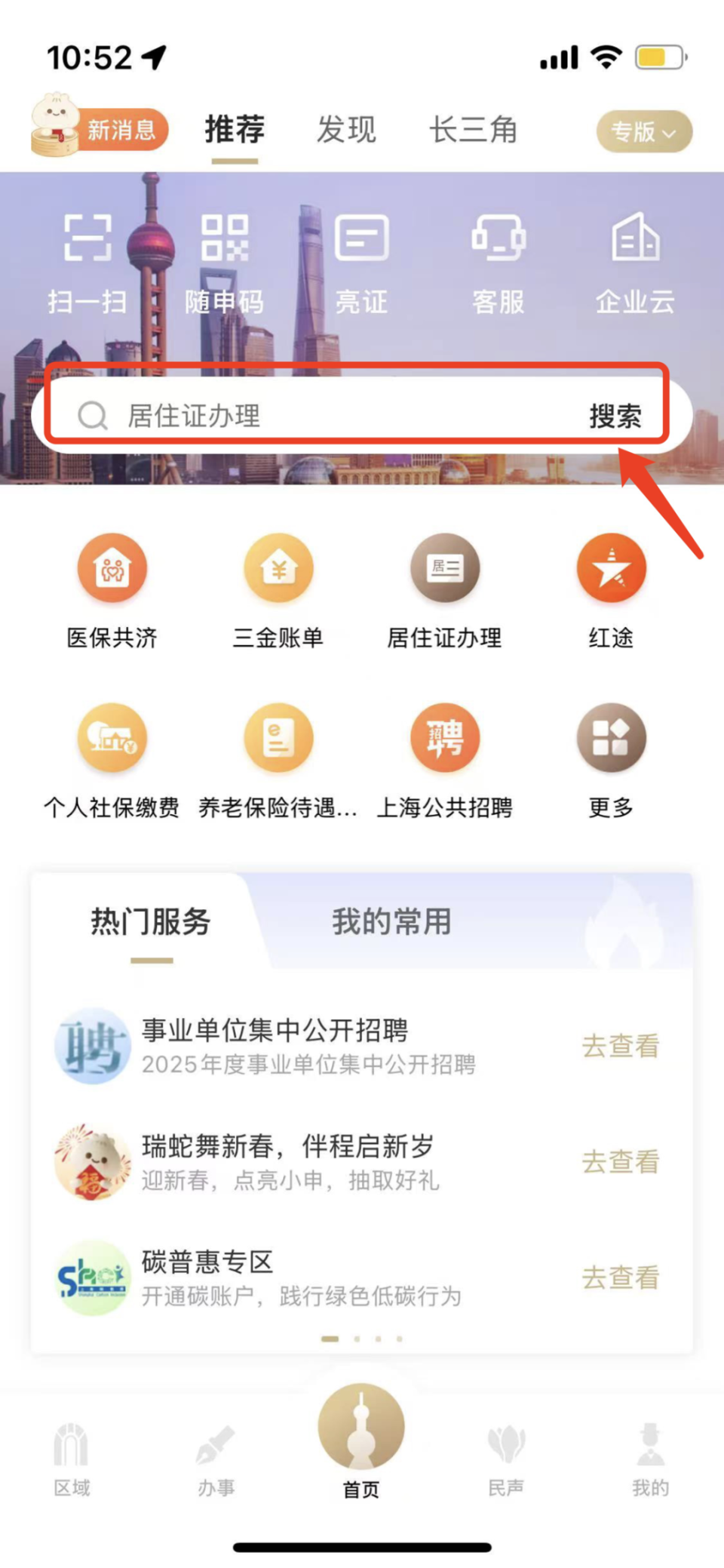
Task: Open the 随申码 health code
Action: point(224,264)
